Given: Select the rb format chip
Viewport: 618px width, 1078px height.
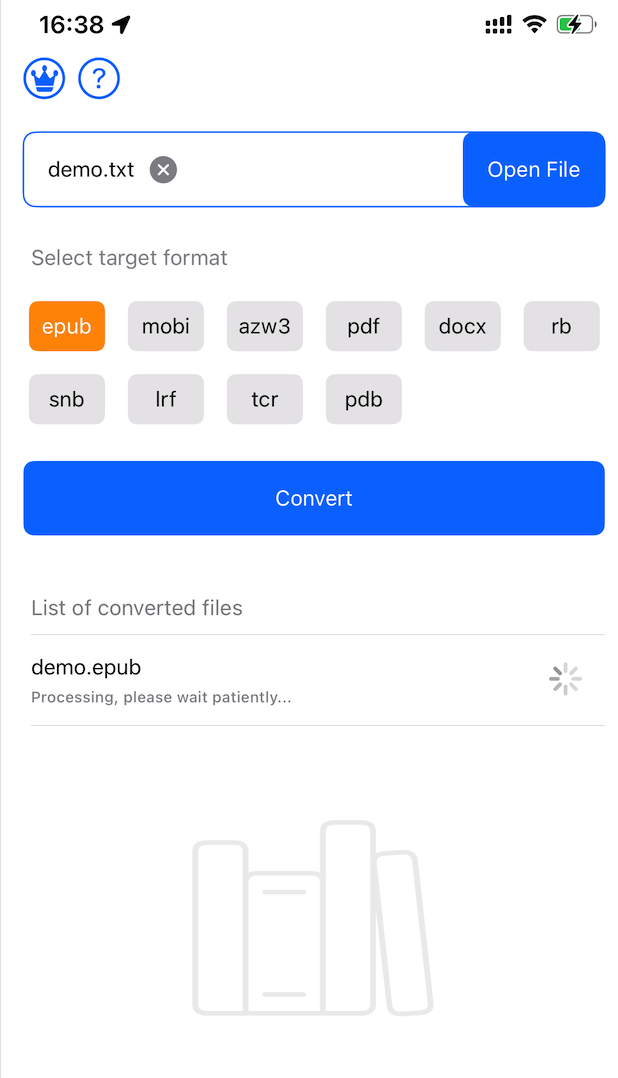Looking at the screenshot, I should click(561, 327).
